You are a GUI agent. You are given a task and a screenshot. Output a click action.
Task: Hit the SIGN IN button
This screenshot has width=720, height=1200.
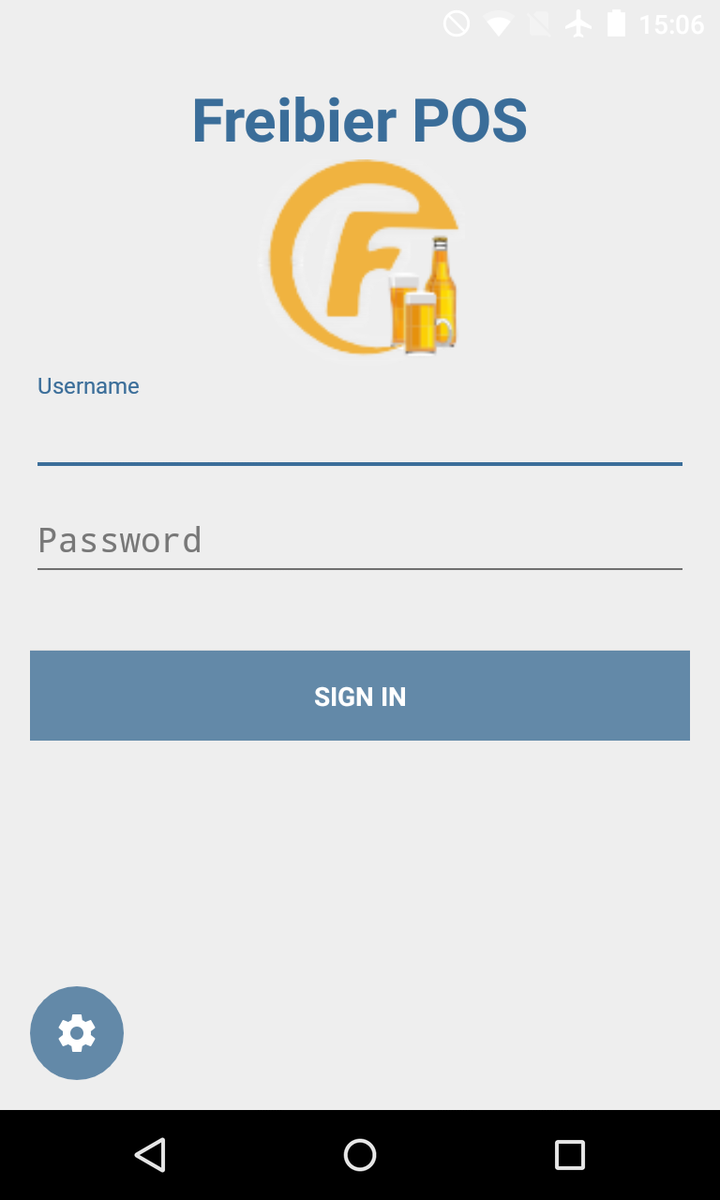[x=360, y=696]
